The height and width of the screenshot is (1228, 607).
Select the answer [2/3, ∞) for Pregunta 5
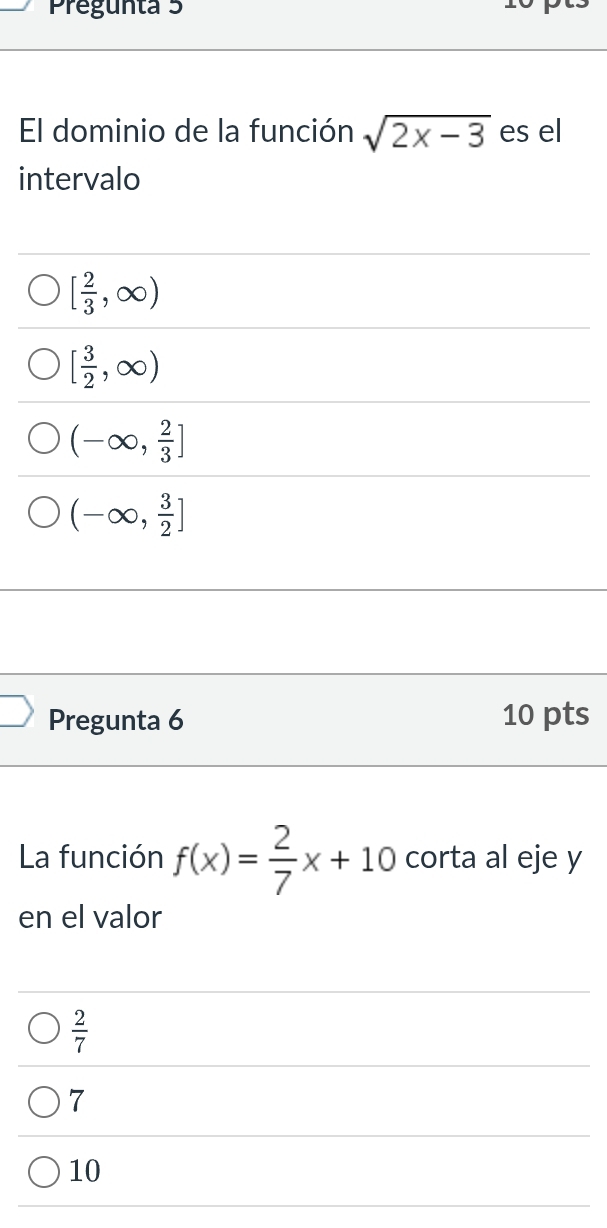pyautogui.click(x=44, y=292)
